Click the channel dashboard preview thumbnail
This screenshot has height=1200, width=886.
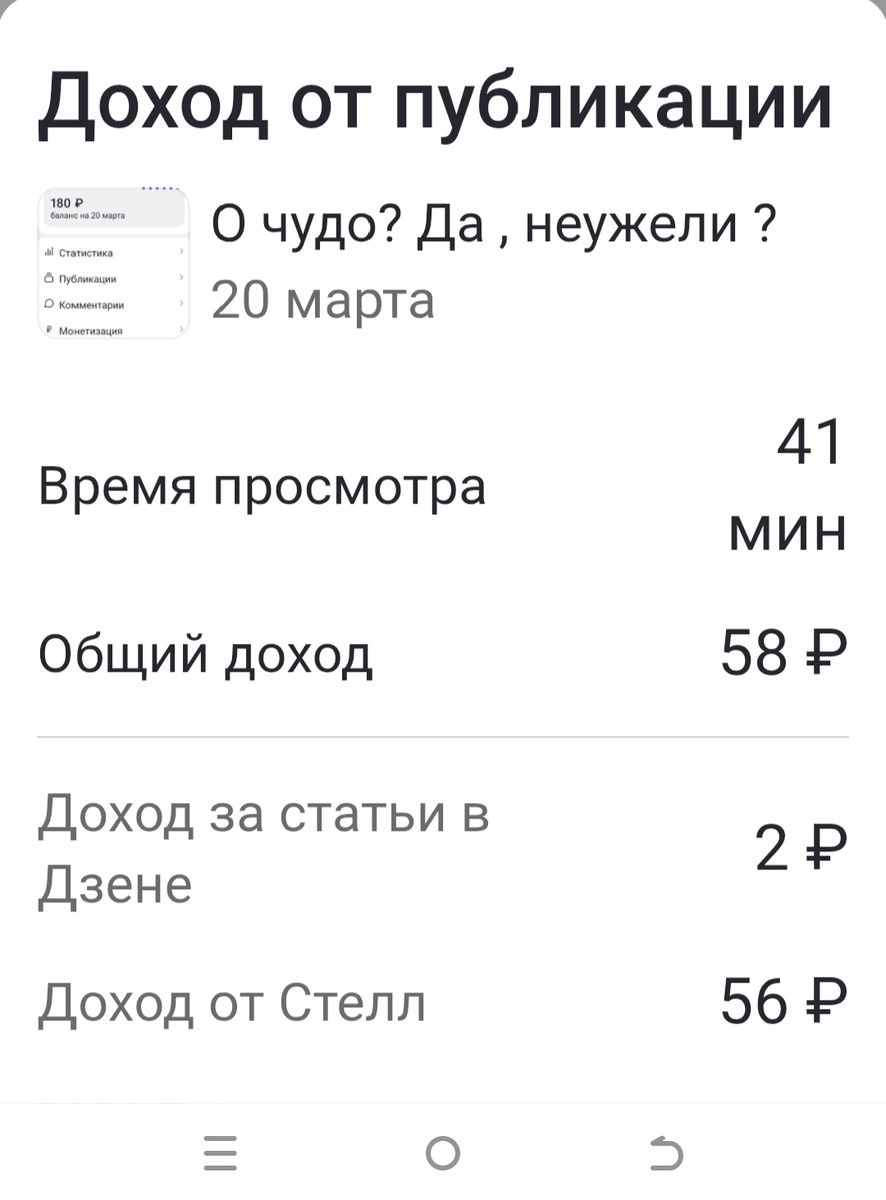pyautogui.click(x=113, y=258)
